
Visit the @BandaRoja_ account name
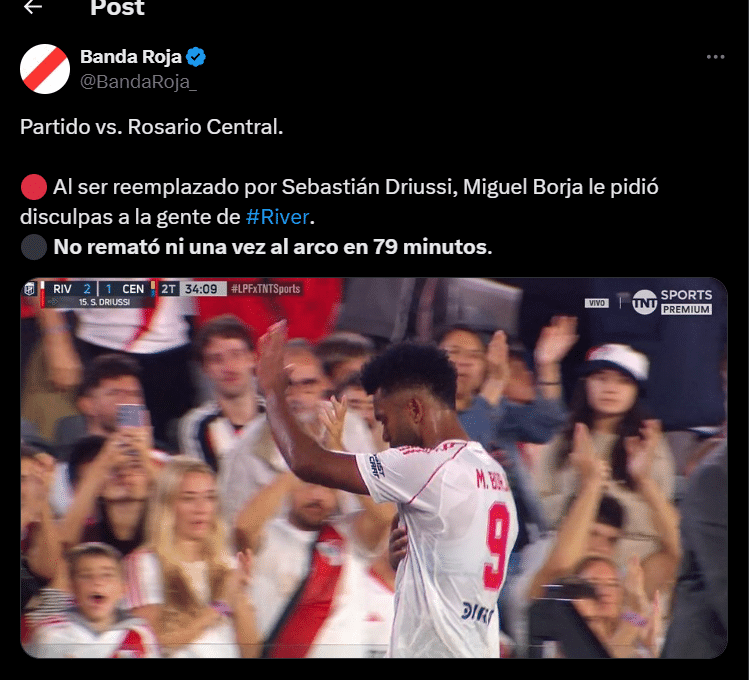138,82
